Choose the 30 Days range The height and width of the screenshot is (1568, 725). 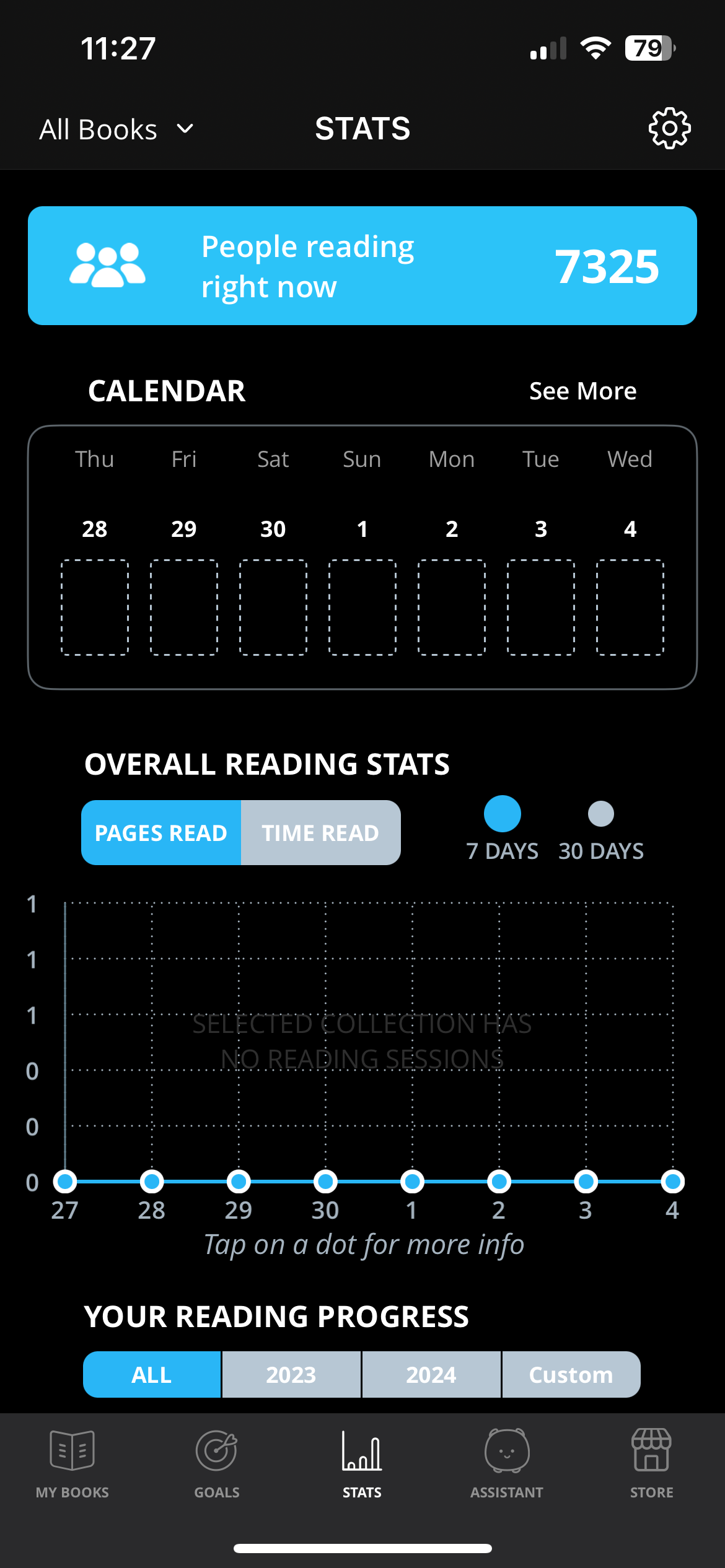(601, 814)
